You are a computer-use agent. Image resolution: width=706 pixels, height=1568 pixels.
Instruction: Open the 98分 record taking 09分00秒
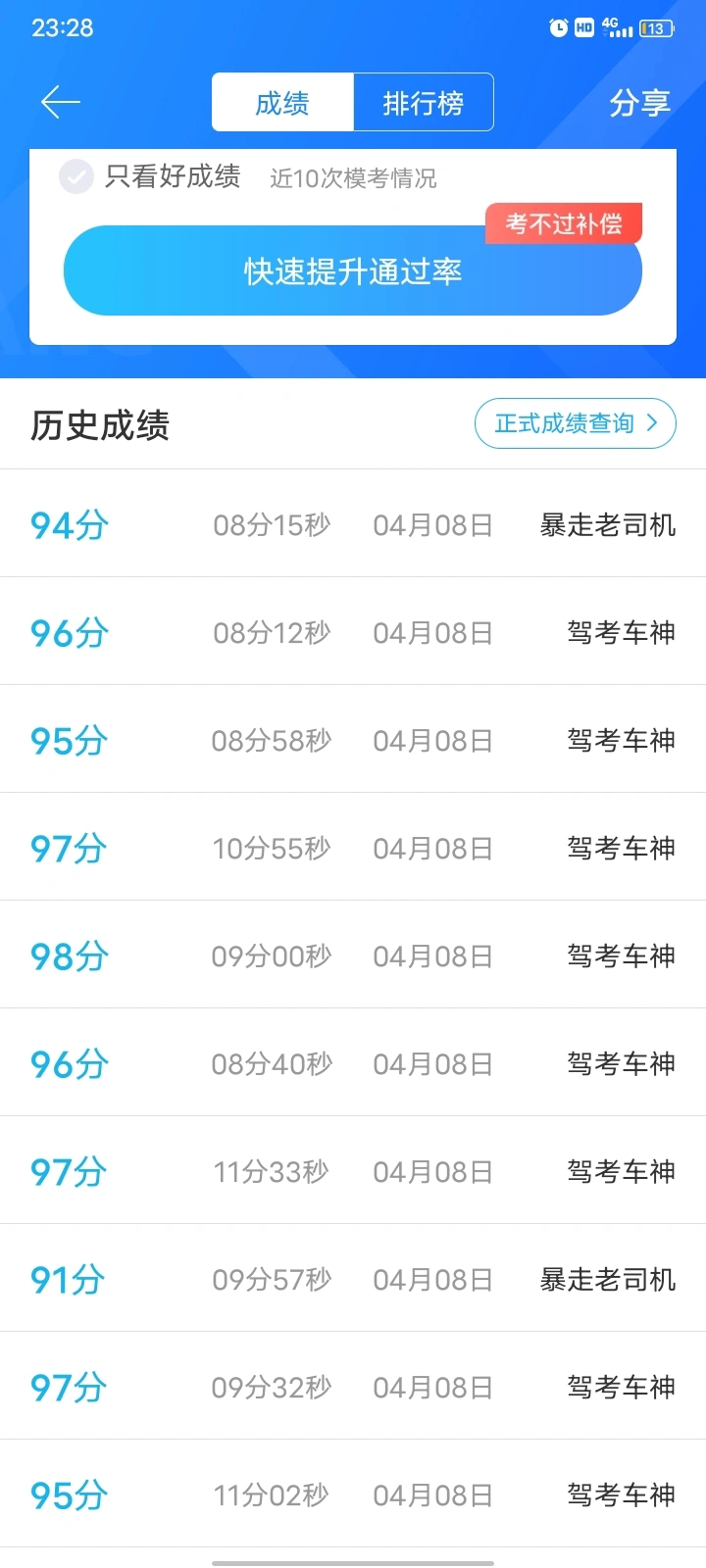tap(353, 955)
